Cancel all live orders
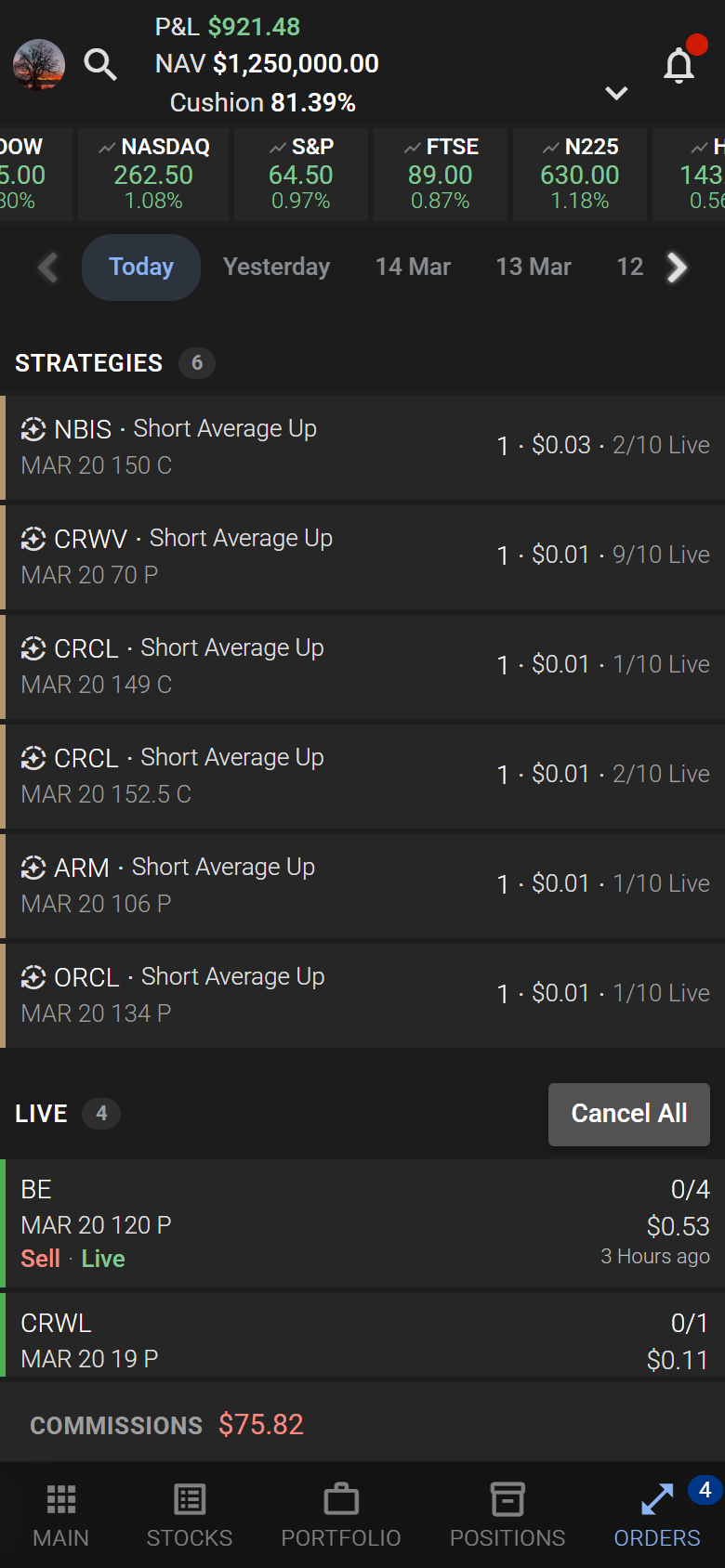Viewport: 725px width, 1568px height. point(628,1114)
